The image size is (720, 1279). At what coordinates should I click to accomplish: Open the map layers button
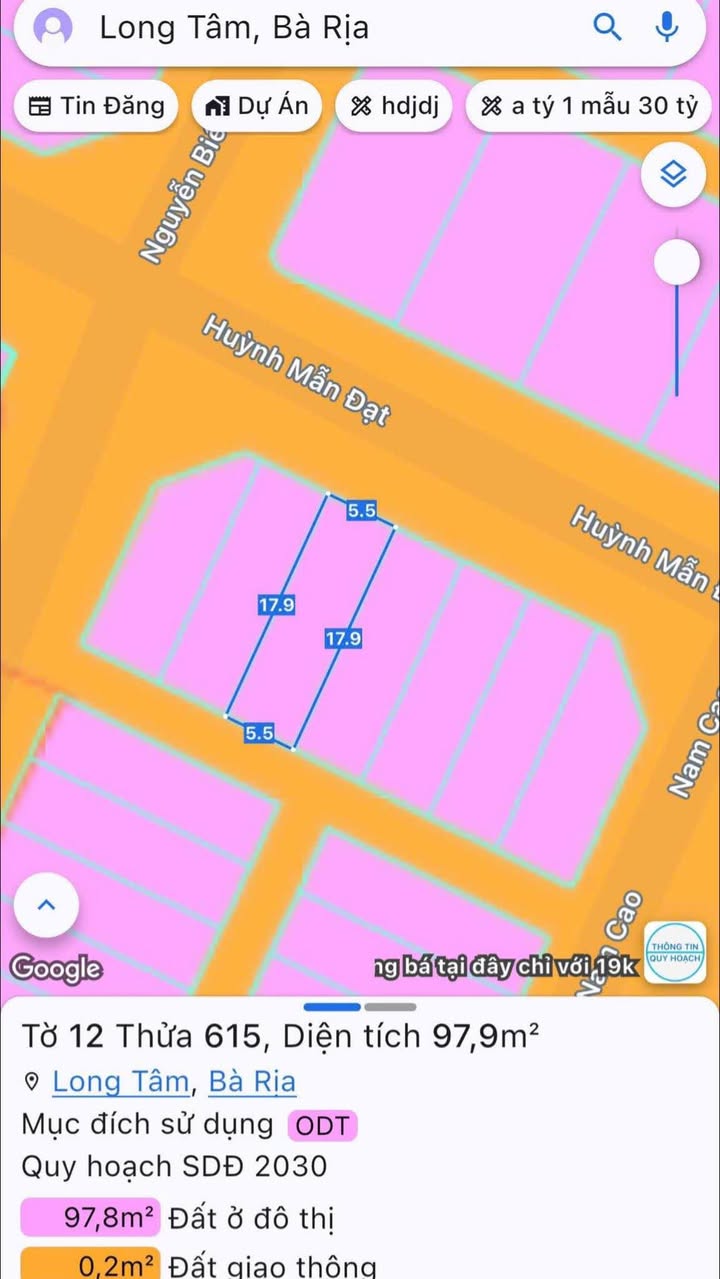pos(674,175)
